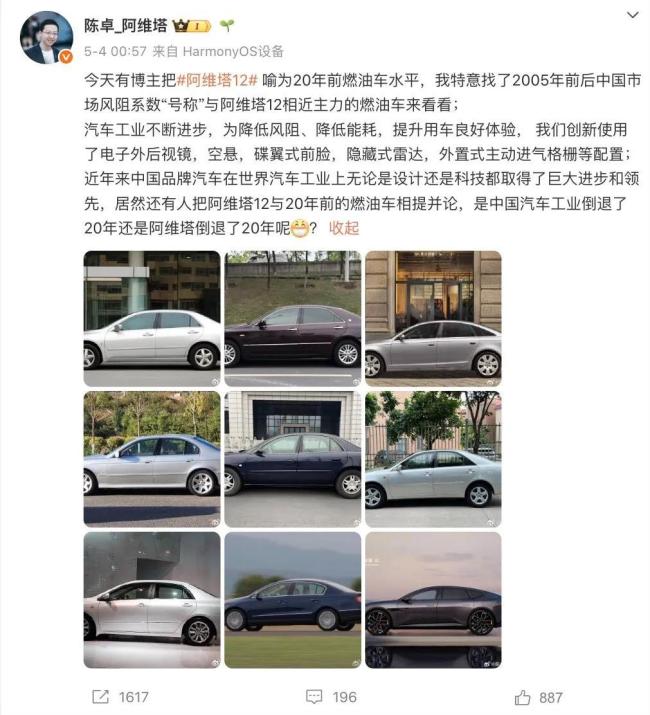View the dark grey Avatr 12 photo
Screen dimensions: 650x715
point(433,599)
